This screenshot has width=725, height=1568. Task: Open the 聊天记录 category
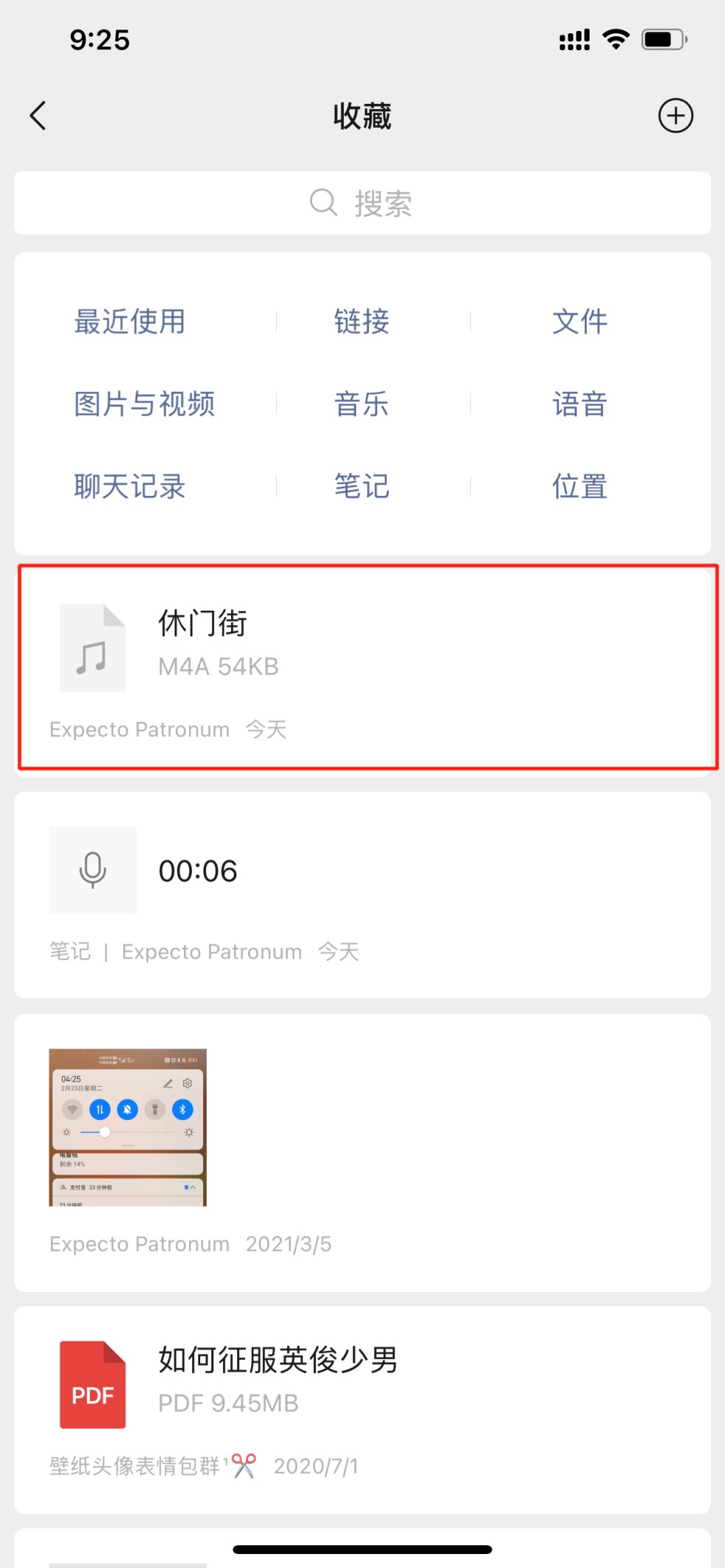(130, 486)
